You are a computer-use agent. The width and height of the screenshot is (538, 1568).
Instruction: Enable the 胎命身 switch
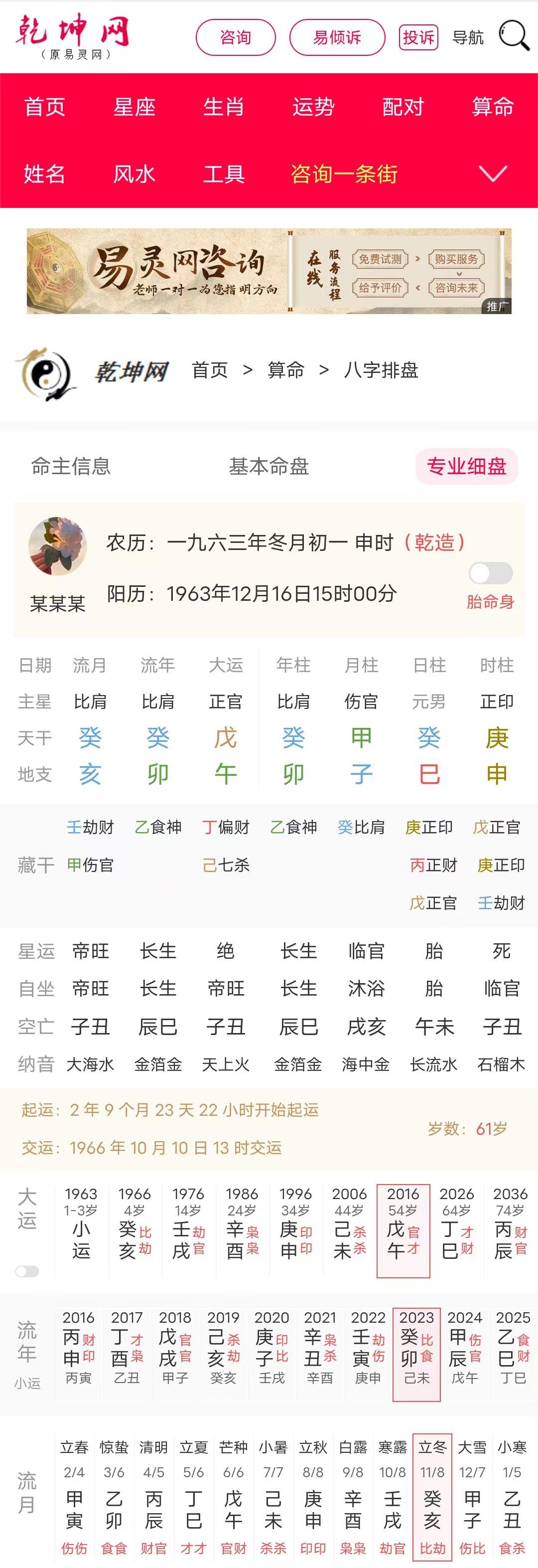click(489, 572)
